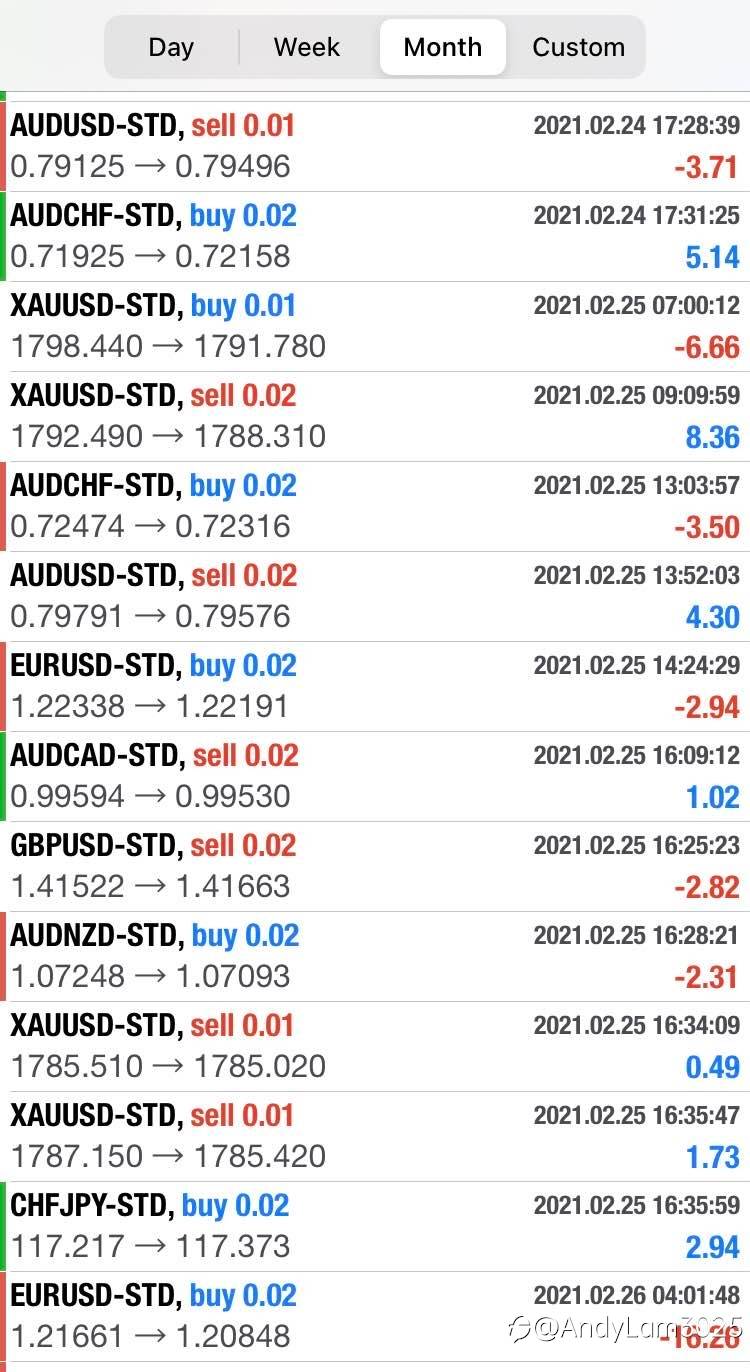Expand the AUDNZD buy trade details
Viewport: 750px width, 1372px height.
point(375,956)
